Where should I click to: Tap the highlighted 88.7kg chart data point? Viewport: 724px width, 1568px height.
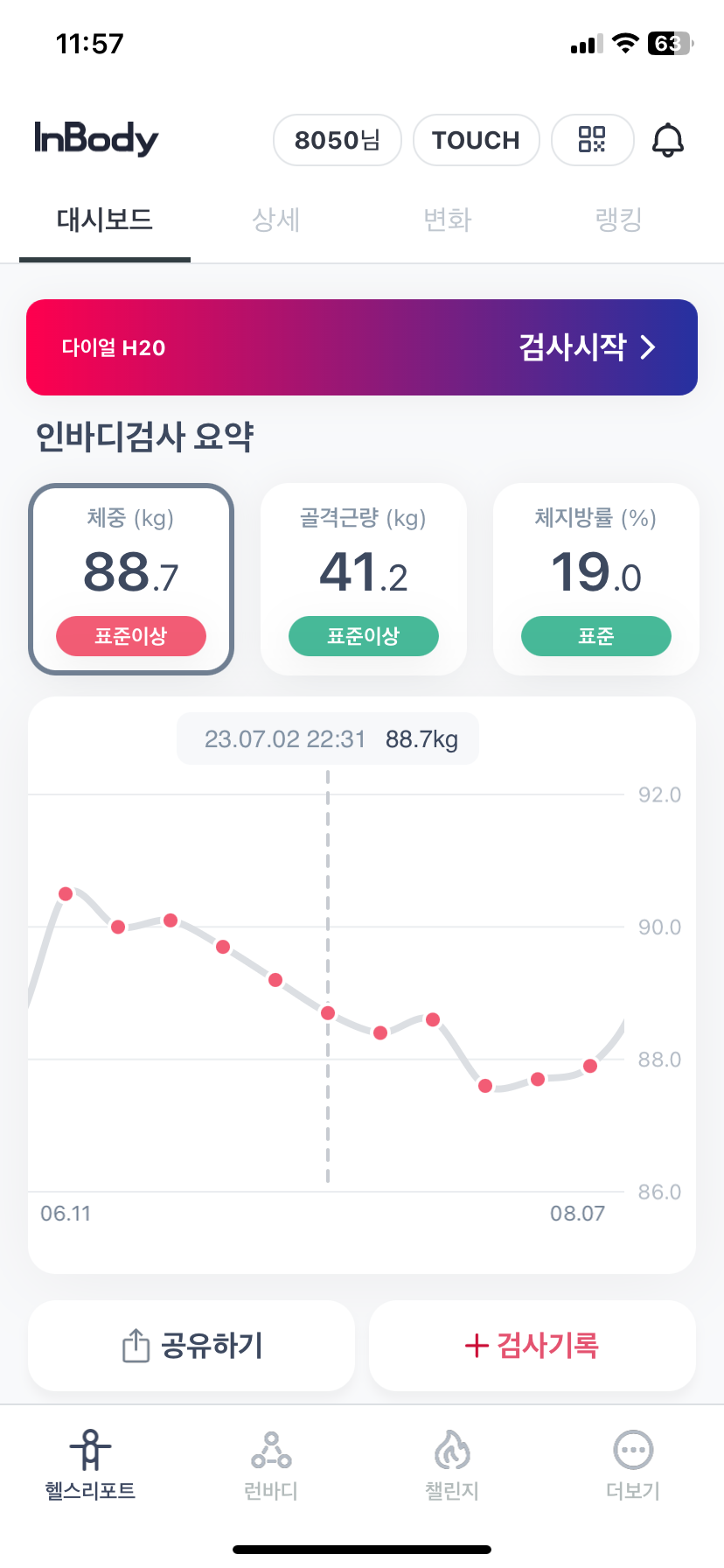tap(327, 1012)
